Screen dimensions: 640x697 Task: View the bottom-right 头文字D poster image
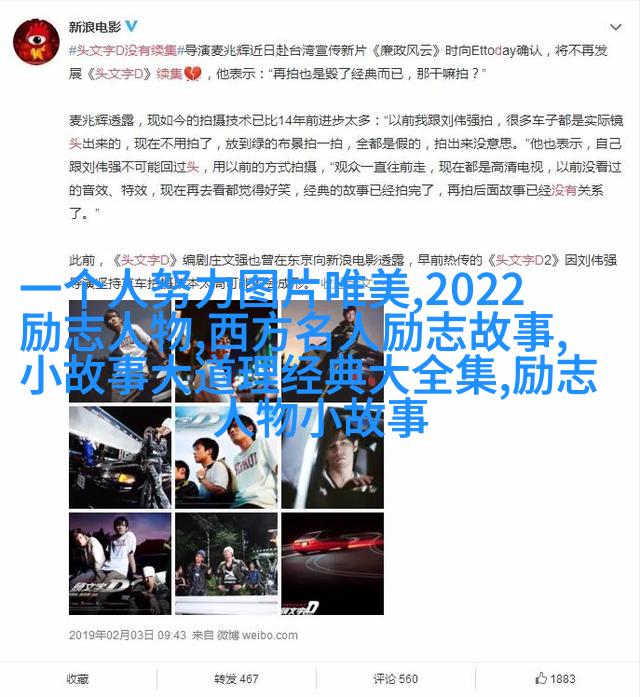(332, 563)
